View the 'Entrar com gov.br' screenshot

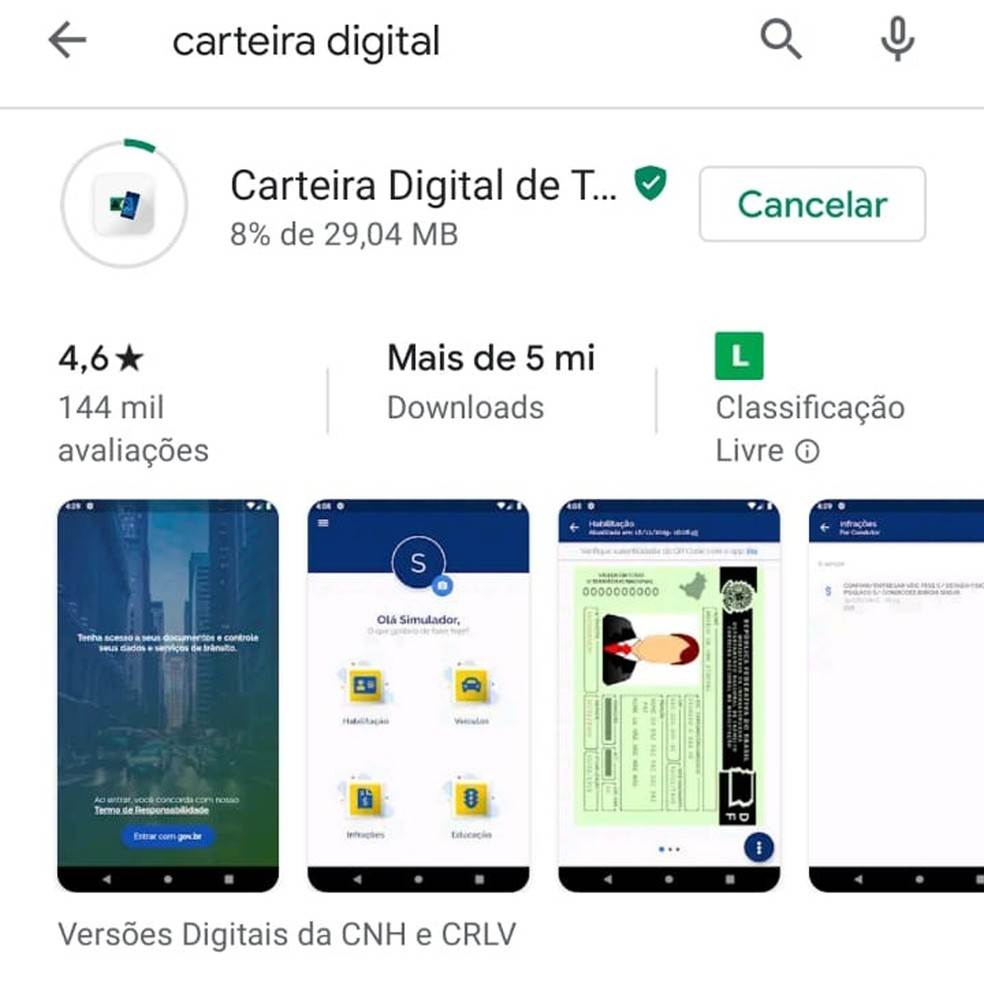pos(168,695)
